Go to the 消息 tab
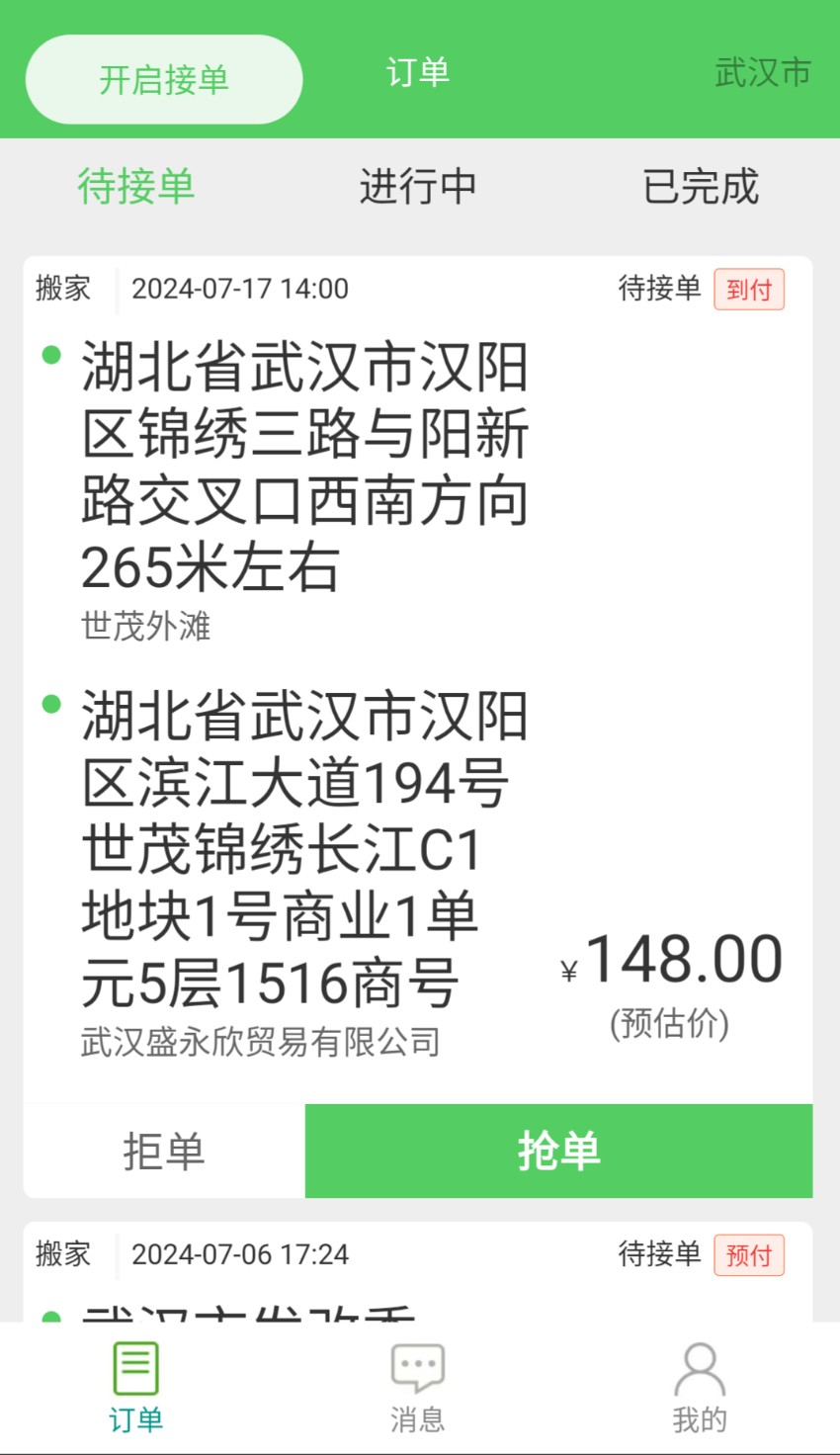 [418, 1388]
